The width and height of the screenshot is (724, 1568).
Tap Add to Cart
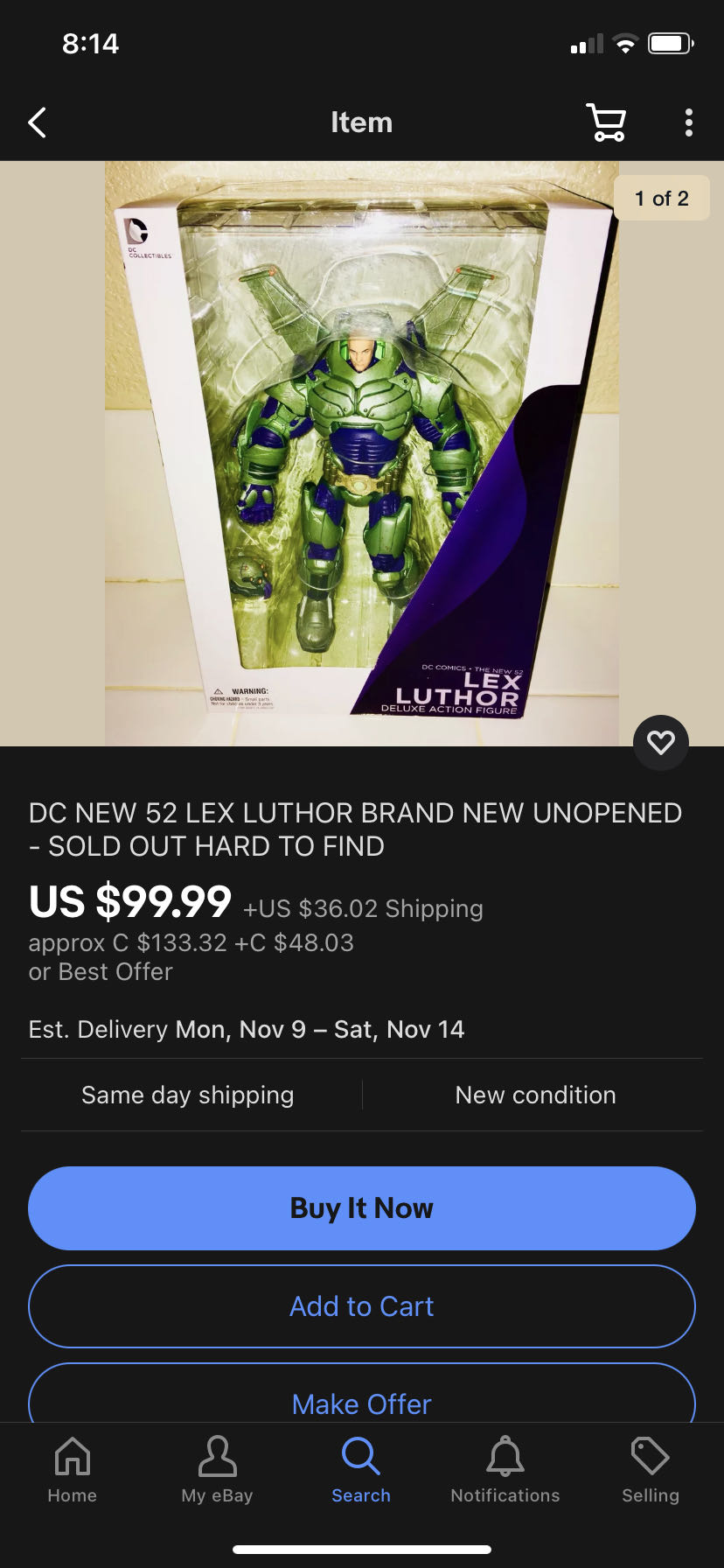[x=361, y=1305]
